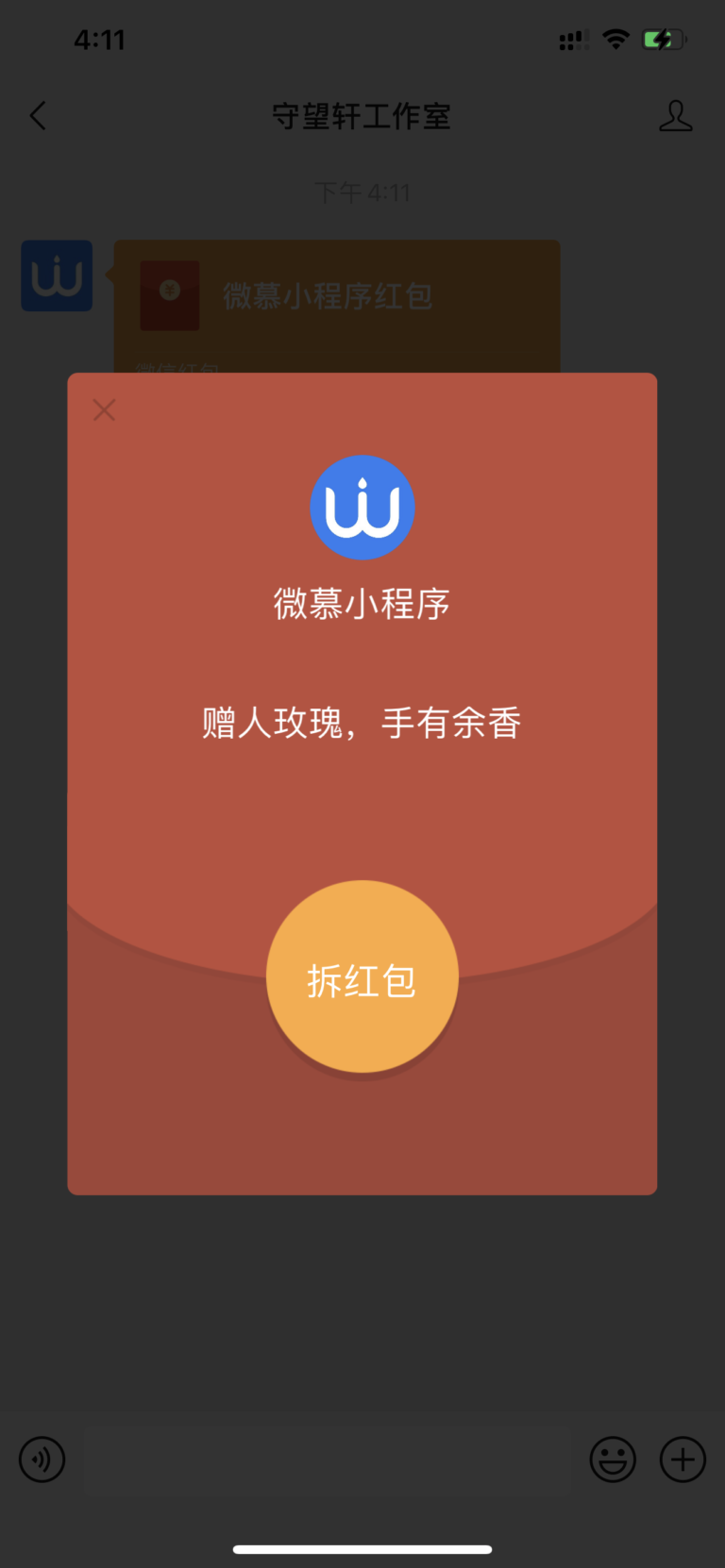Open the chat profile icon

[675, 116]
